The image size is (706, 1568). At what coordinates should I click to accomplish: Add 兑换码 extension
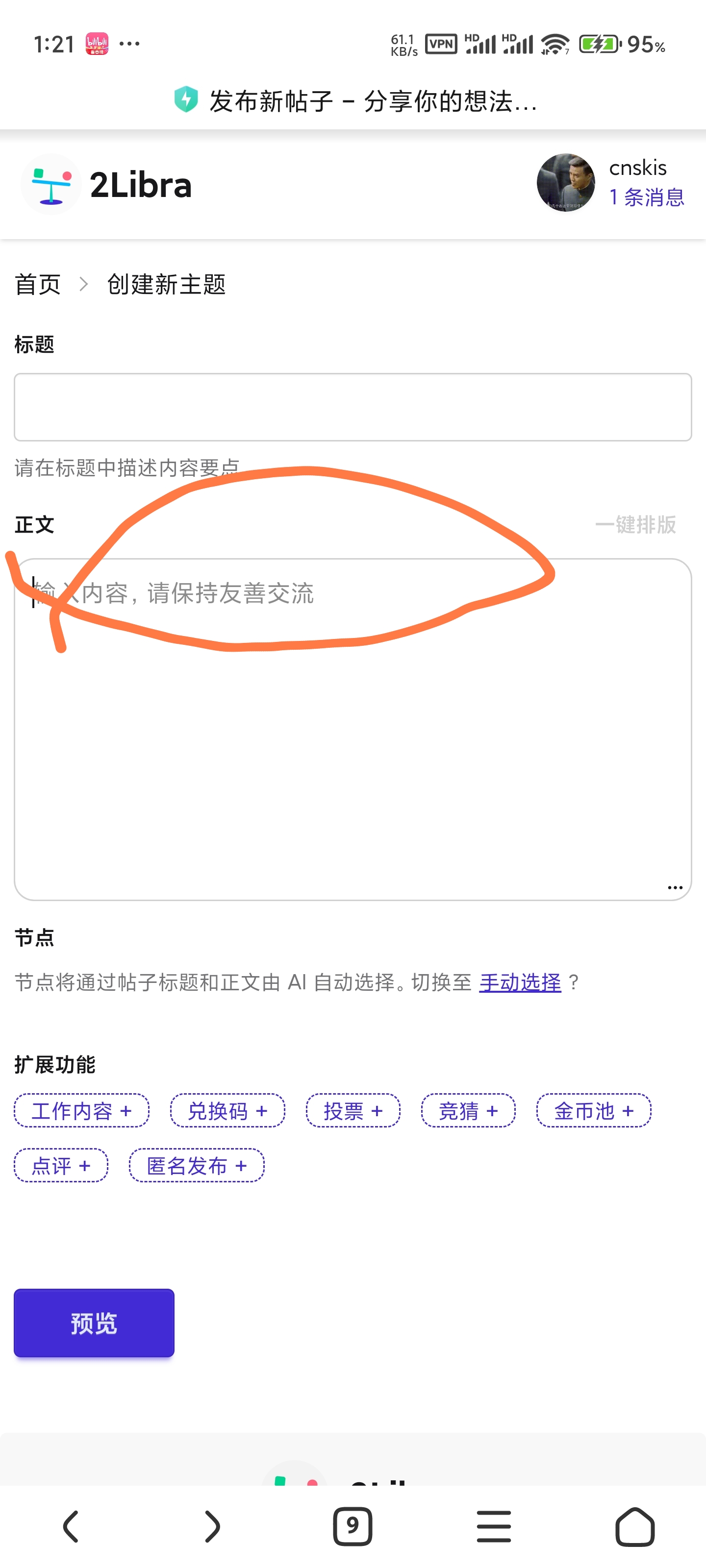[227, 1111]
